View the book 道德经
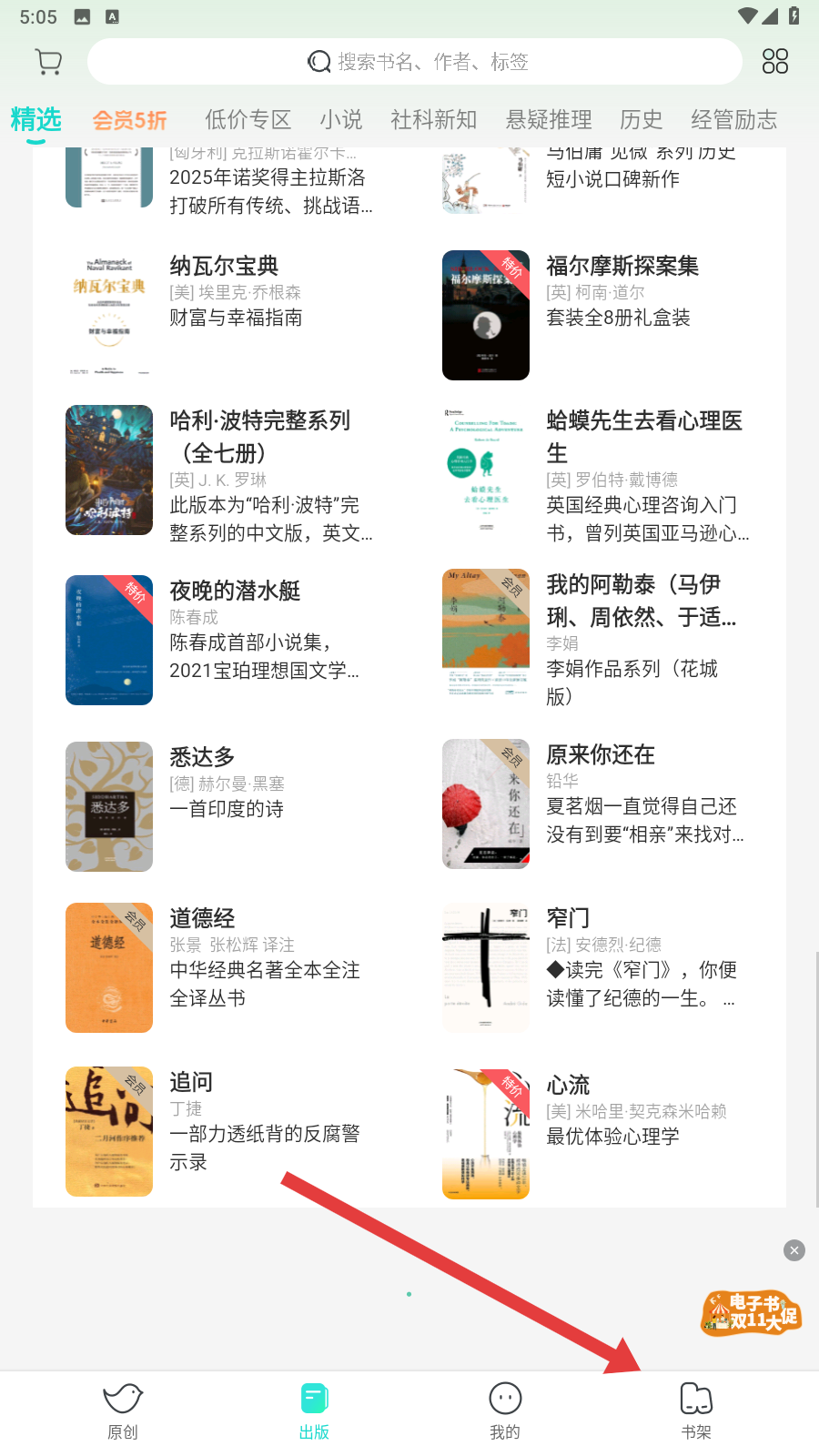819x1456 pixels. click(x=202, y=919)
